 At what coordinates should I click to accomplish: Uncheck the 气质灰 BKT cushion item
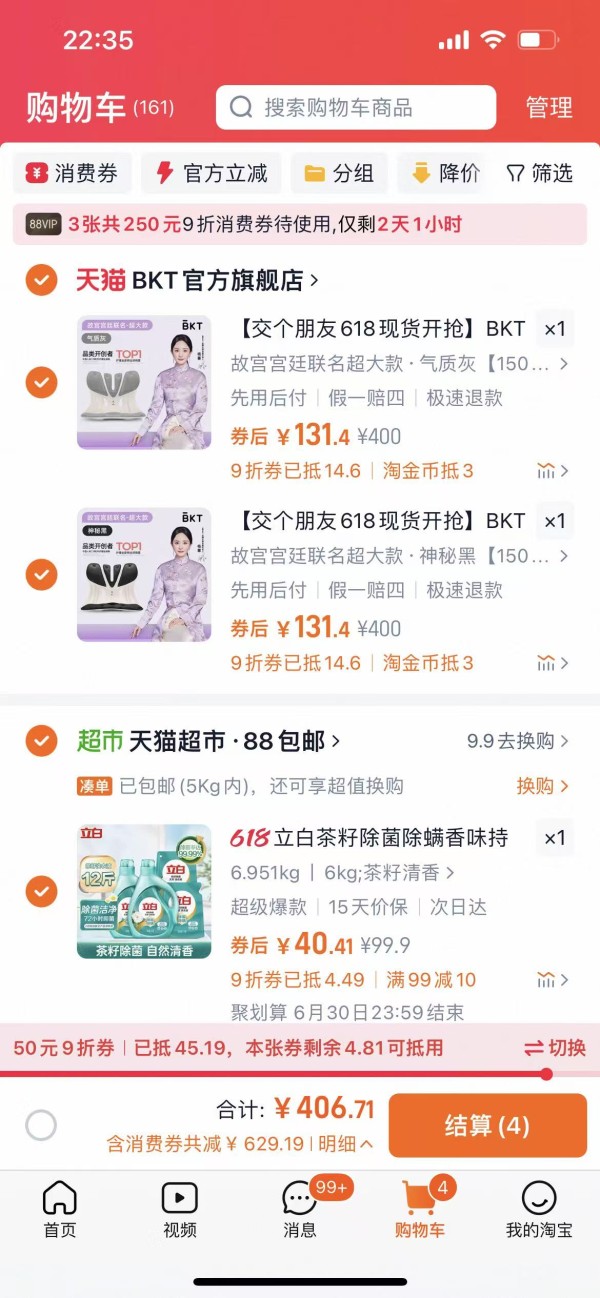coord(41,382)
